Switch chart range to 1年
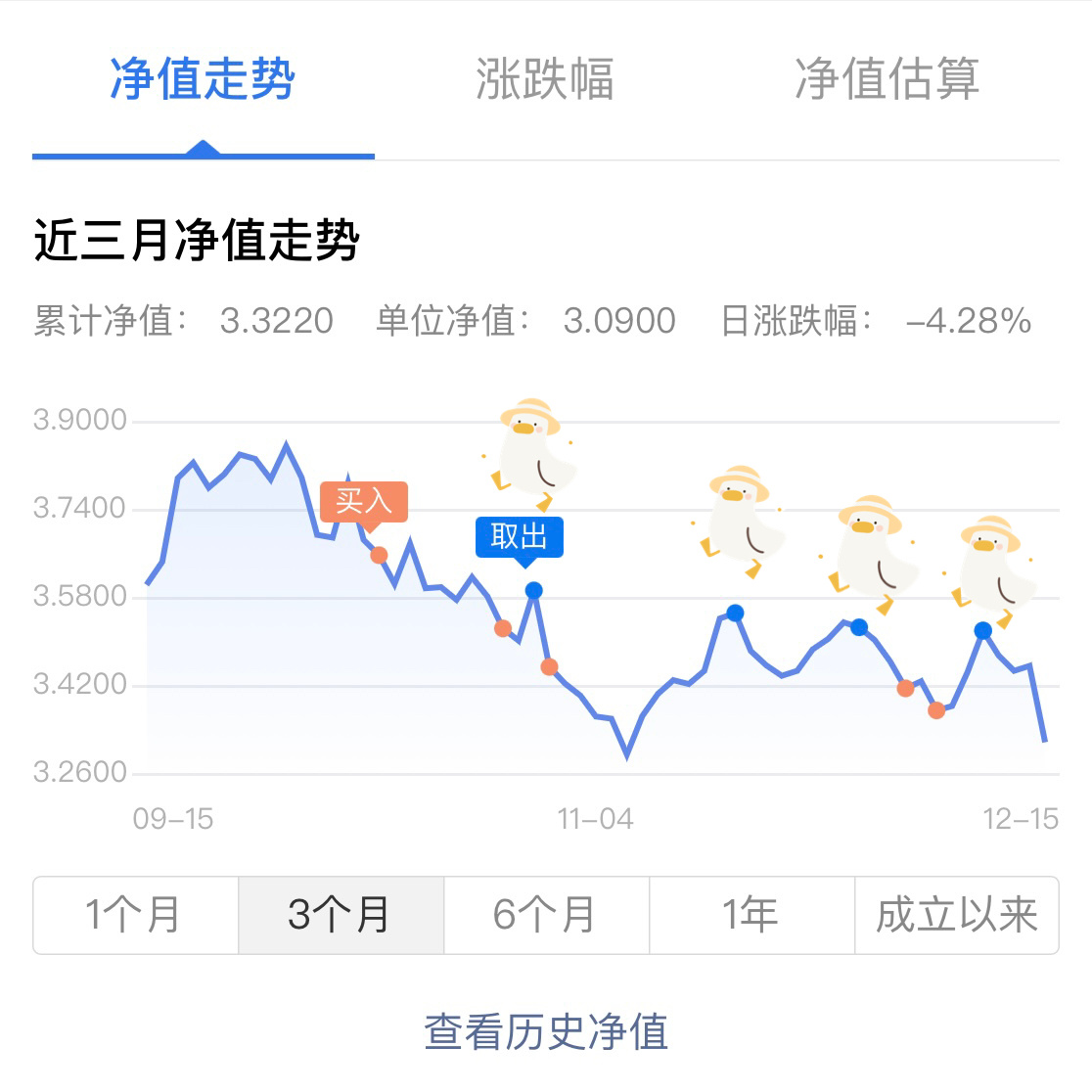This screenshot has height=1092, width=1092. click(x=751, y=915)
